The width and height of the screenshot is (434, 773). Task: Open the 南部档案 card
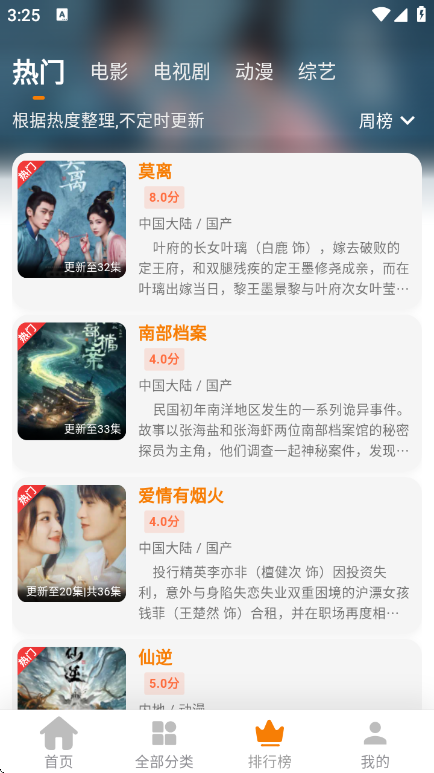pyautogui.click(x=217, y=393)
